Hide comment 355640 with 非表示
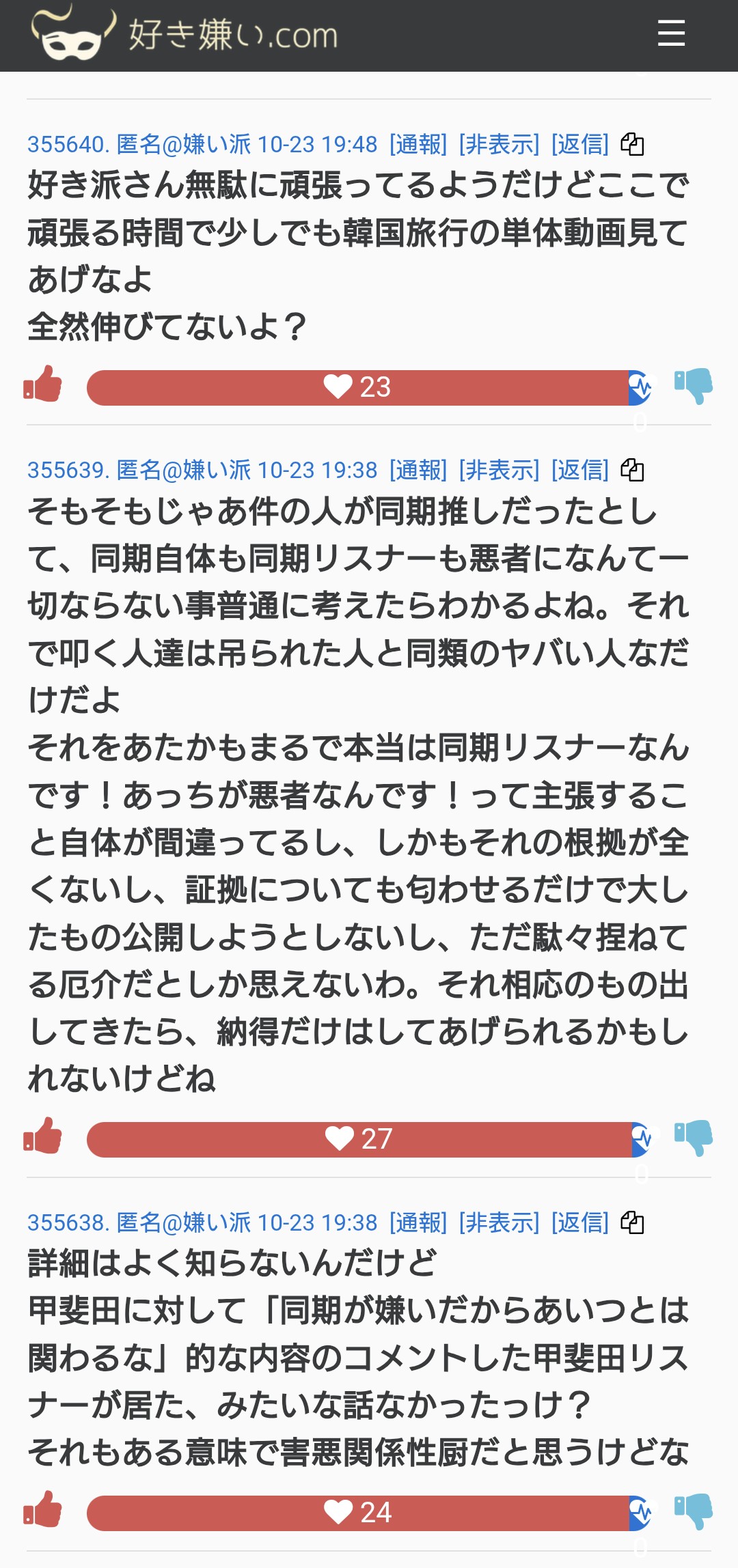 [499, 144]
